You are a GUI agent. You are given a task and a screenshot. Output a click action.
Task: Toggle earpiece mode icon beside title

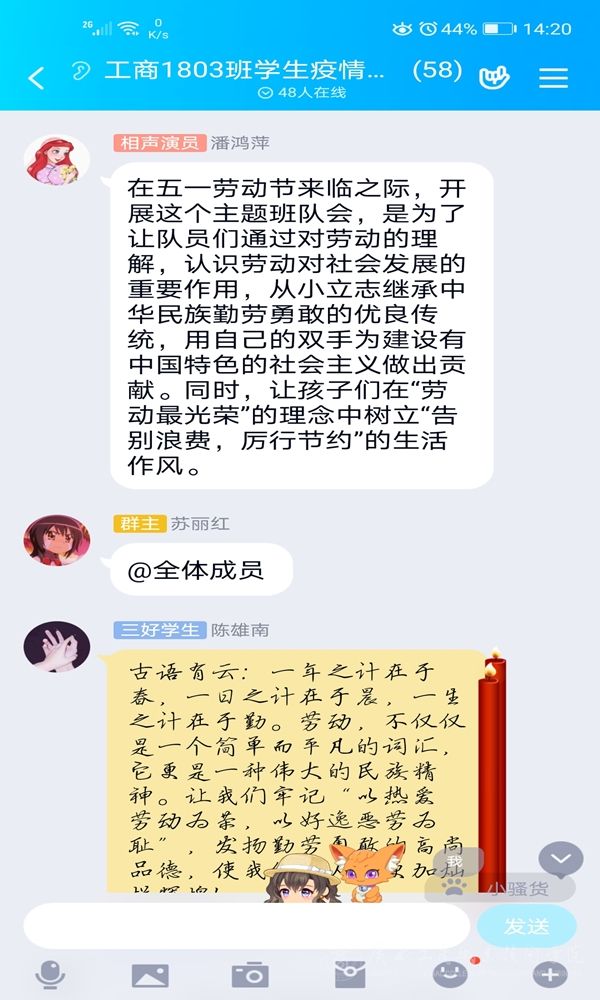81,72
